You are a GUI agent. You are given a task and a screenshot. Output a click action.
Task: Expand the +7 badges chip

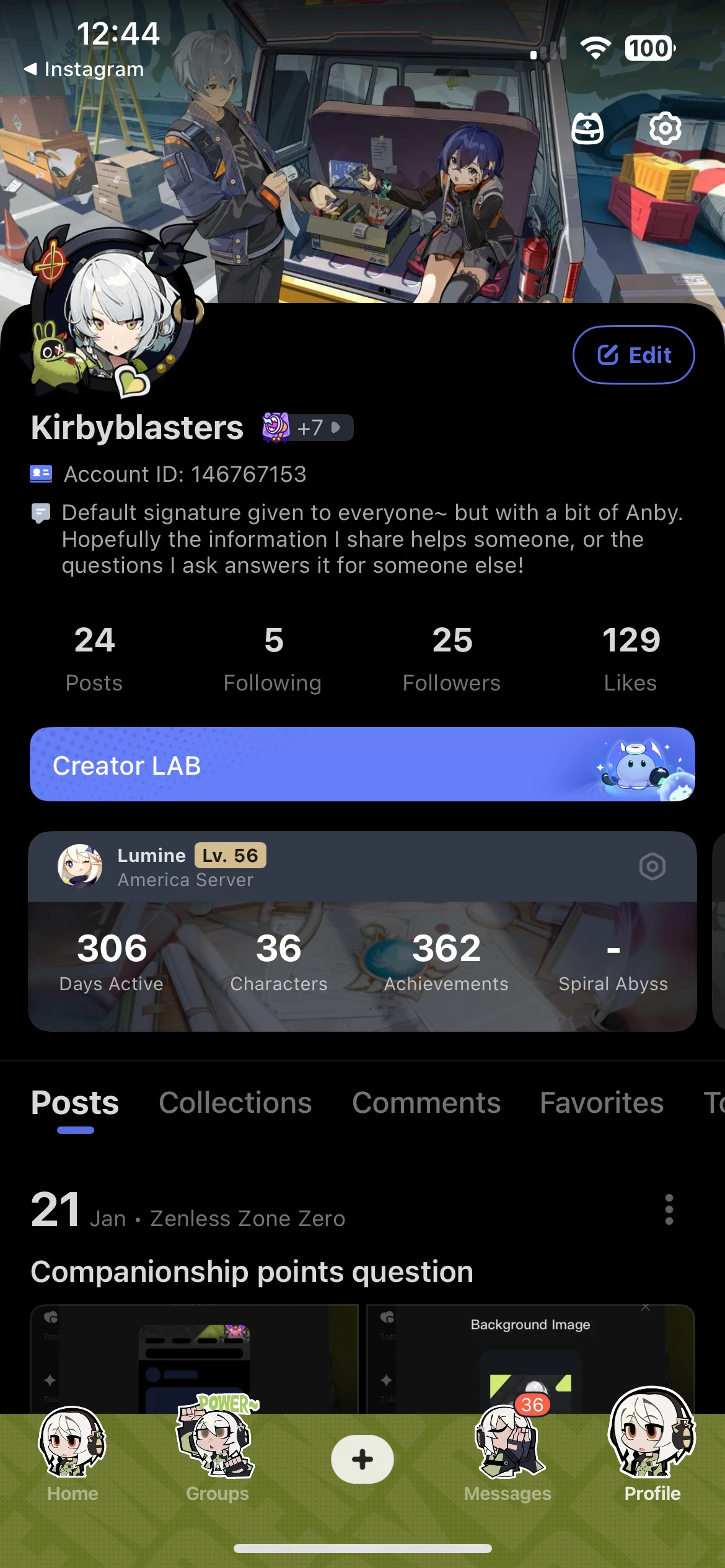click(318, 428)
